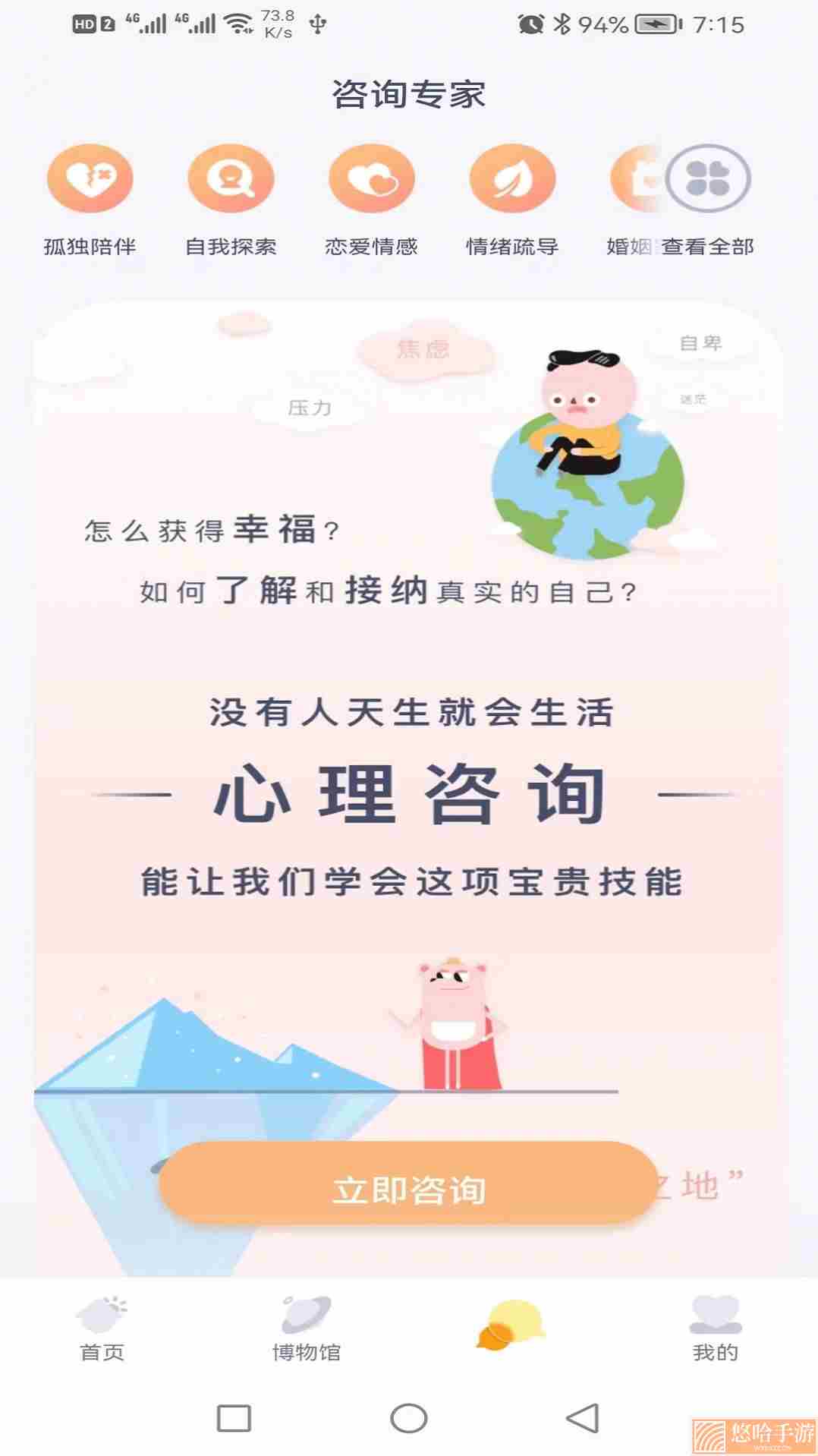The image size is (818, 1456).
Task: Switch to the 首页 tab
Action: click(102, 1328)
